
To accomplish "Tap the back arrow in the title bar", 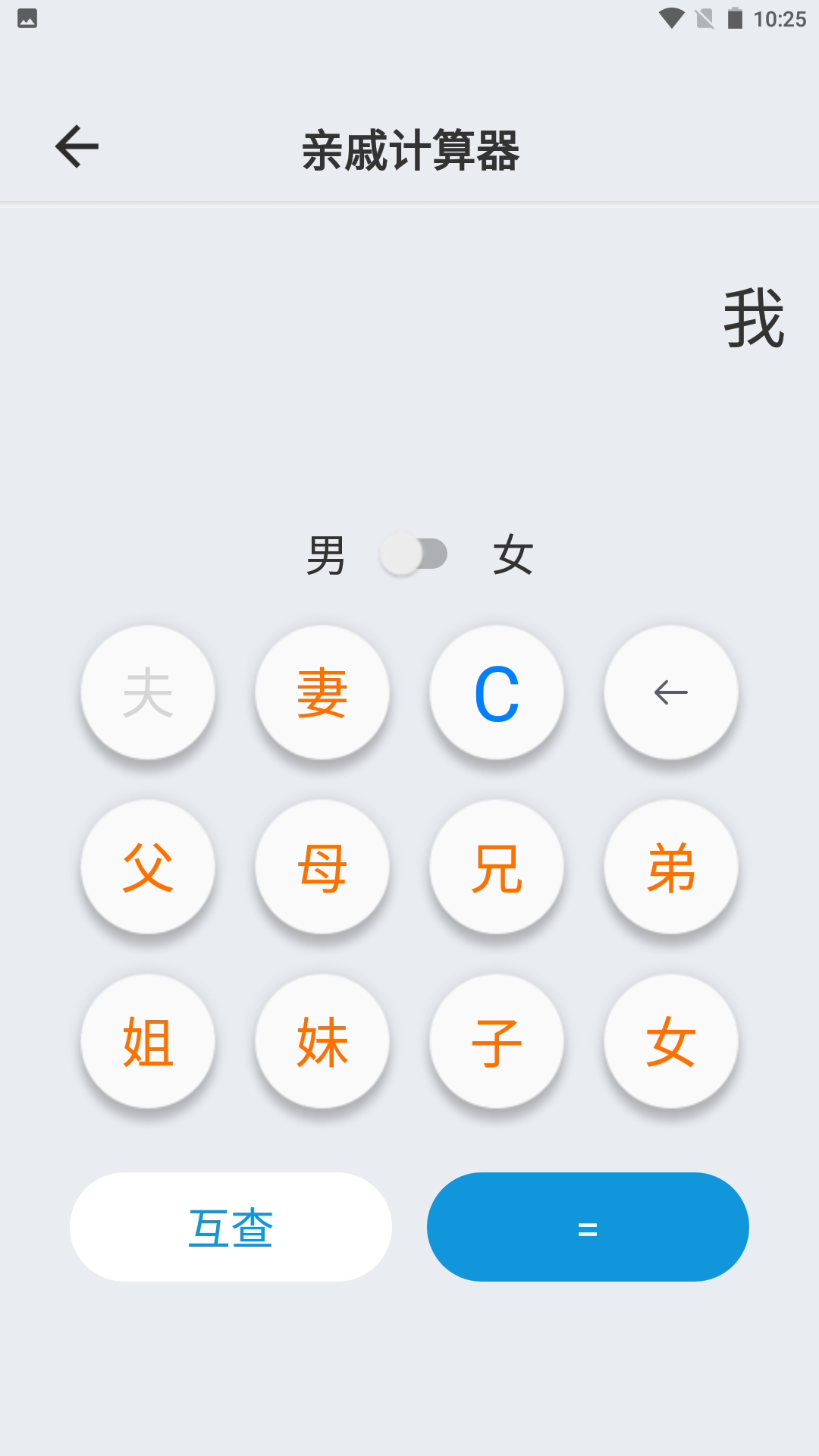I will pos(76,146).
